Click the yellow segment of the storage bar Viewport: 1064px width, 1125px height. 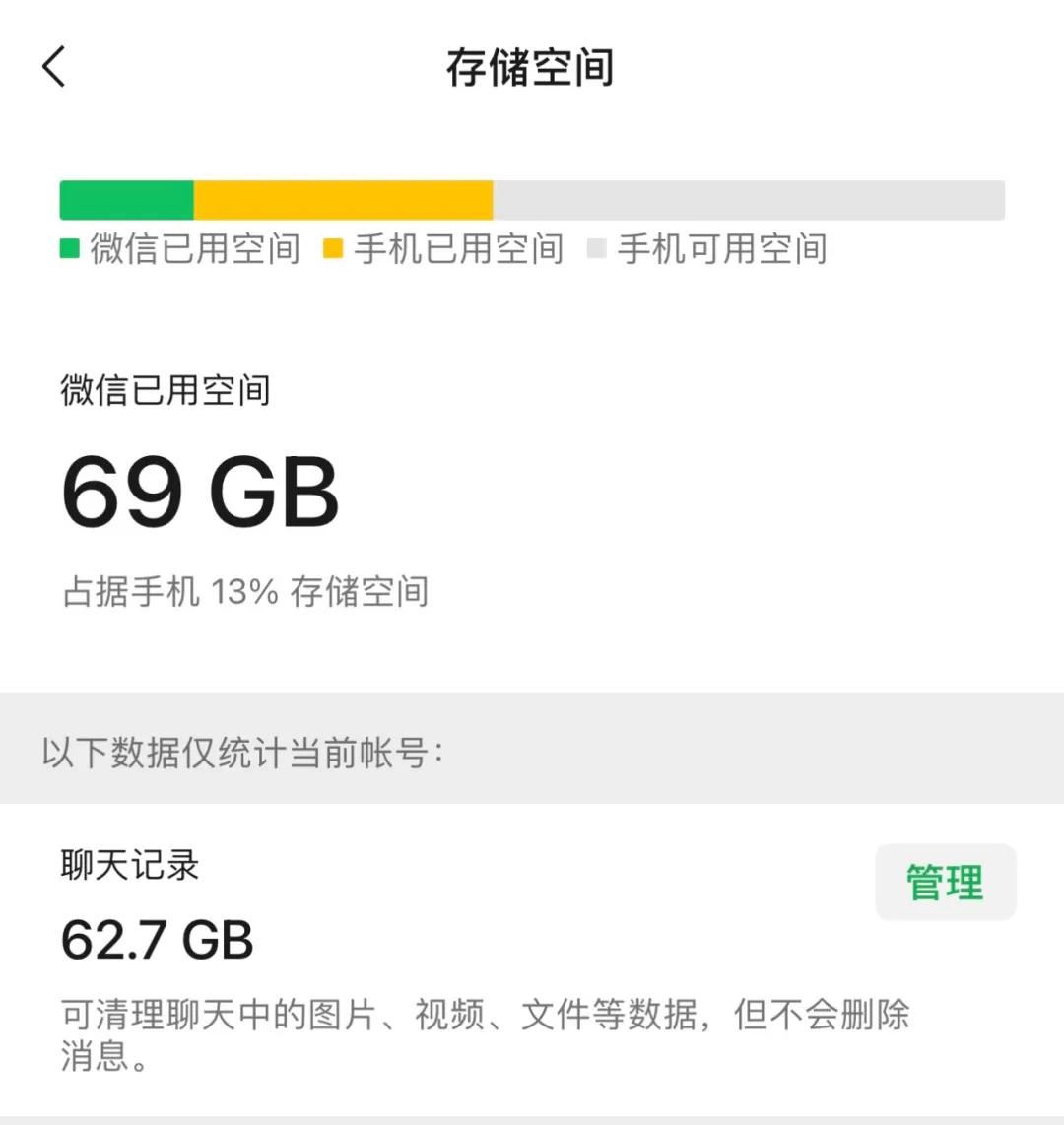(x=343, y=200)
